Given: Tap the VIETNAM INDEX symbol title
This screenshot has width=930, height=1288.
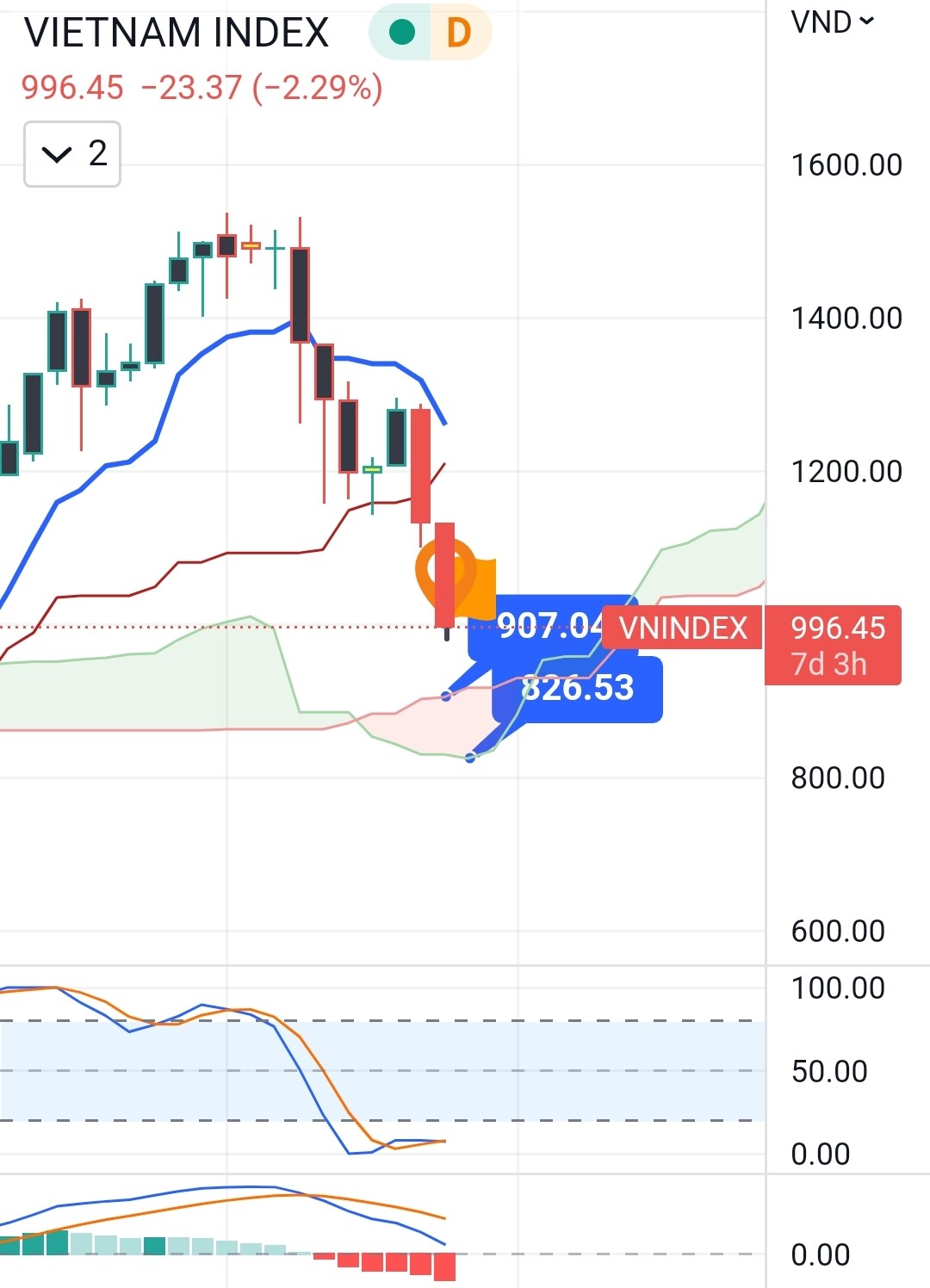Looking at the screenshot, I should [177, 33].
